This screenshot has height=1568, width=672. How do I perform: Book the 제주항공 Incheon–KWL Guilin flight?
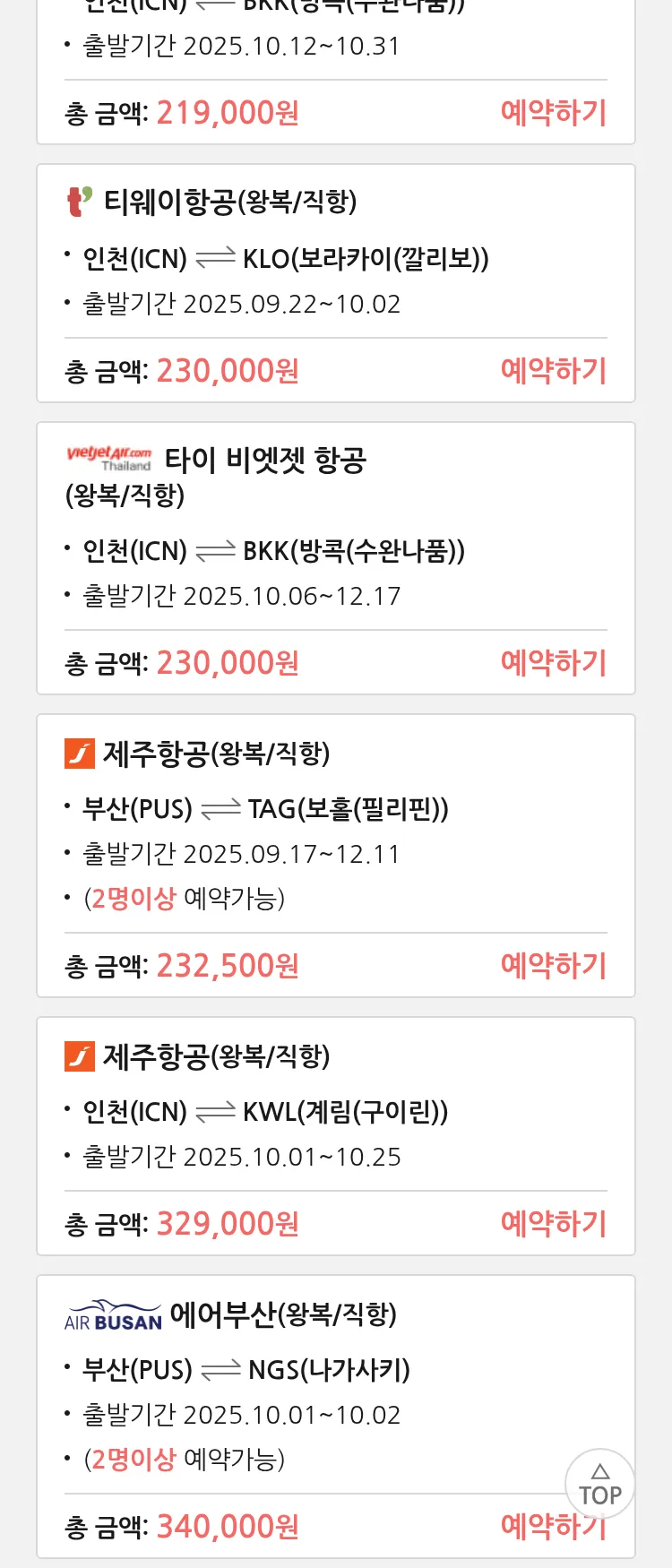click(553, 1224)
